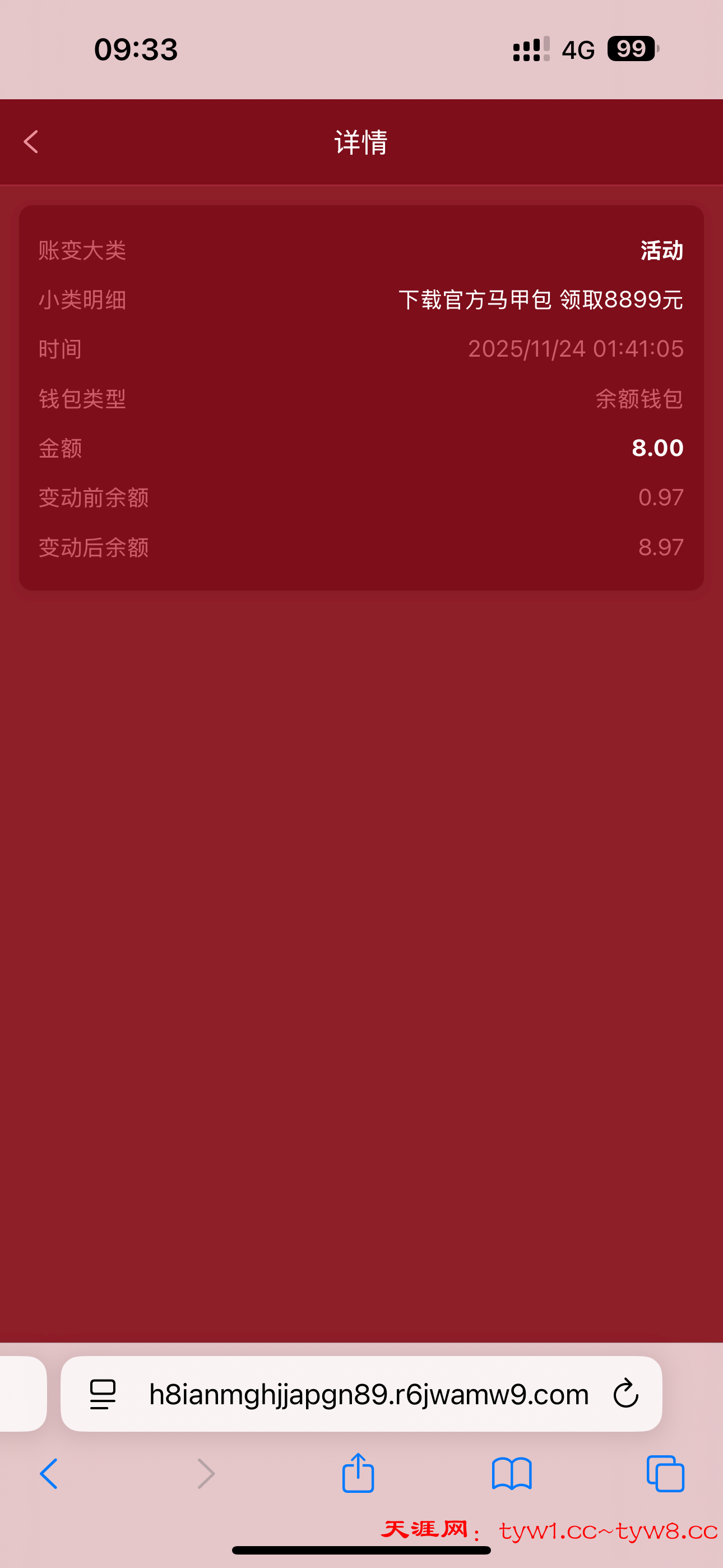Open the page format menu in address bar
This screenshot has width=723, height=1568.
click(x=102, y=1394)
